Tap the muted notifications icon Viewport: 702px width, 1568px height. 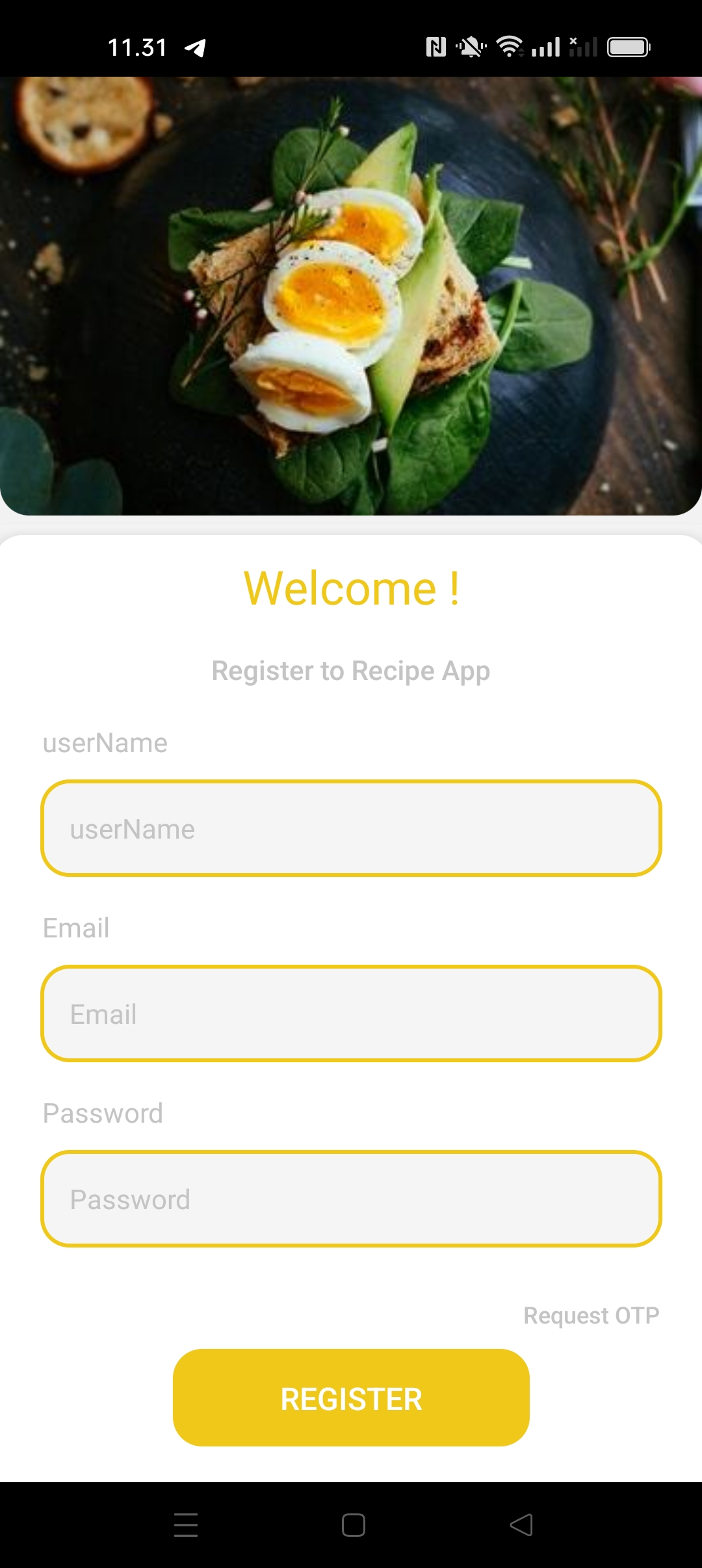click(x=469, y=46)
